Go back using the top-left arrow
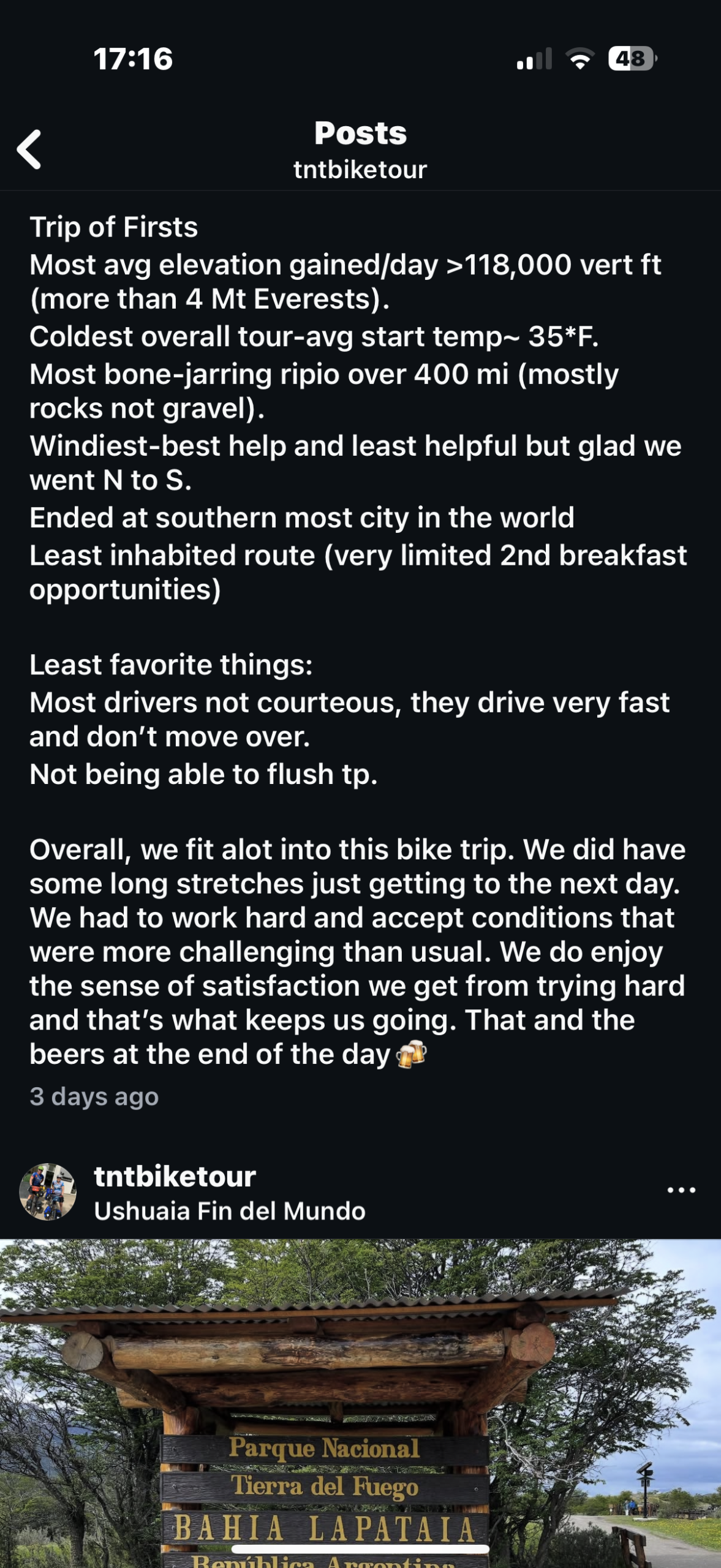 coord(29,149)
